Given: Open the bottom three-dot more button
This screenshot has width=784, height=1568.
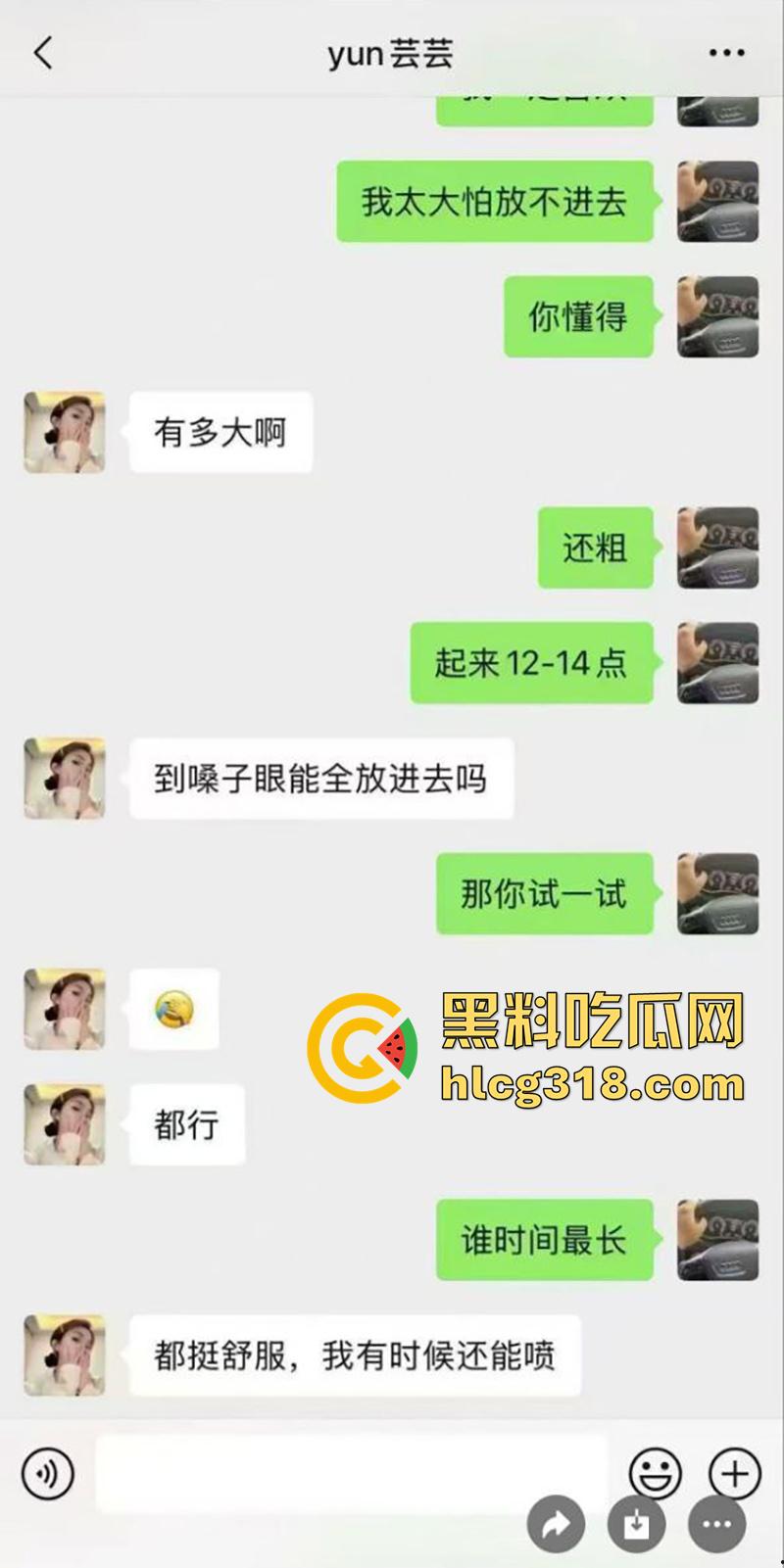Looking at the screenshot, I should (x=716, y=1524).
